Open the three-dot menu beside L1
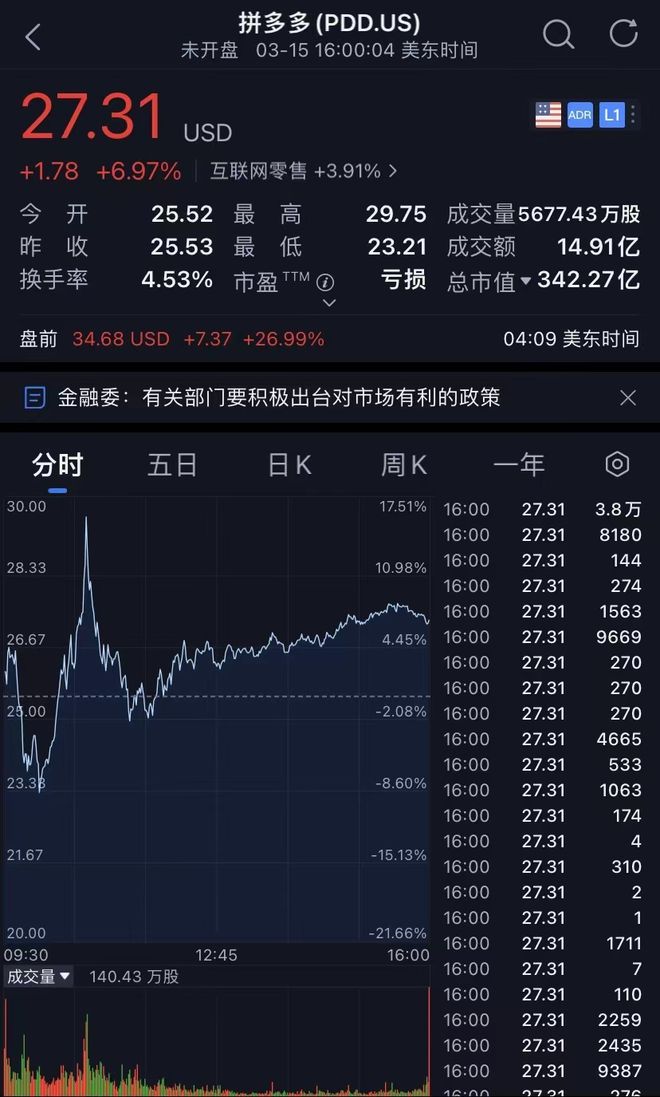Image resolution: width=660 pixels, height=1097 pixels. point(633,115)
